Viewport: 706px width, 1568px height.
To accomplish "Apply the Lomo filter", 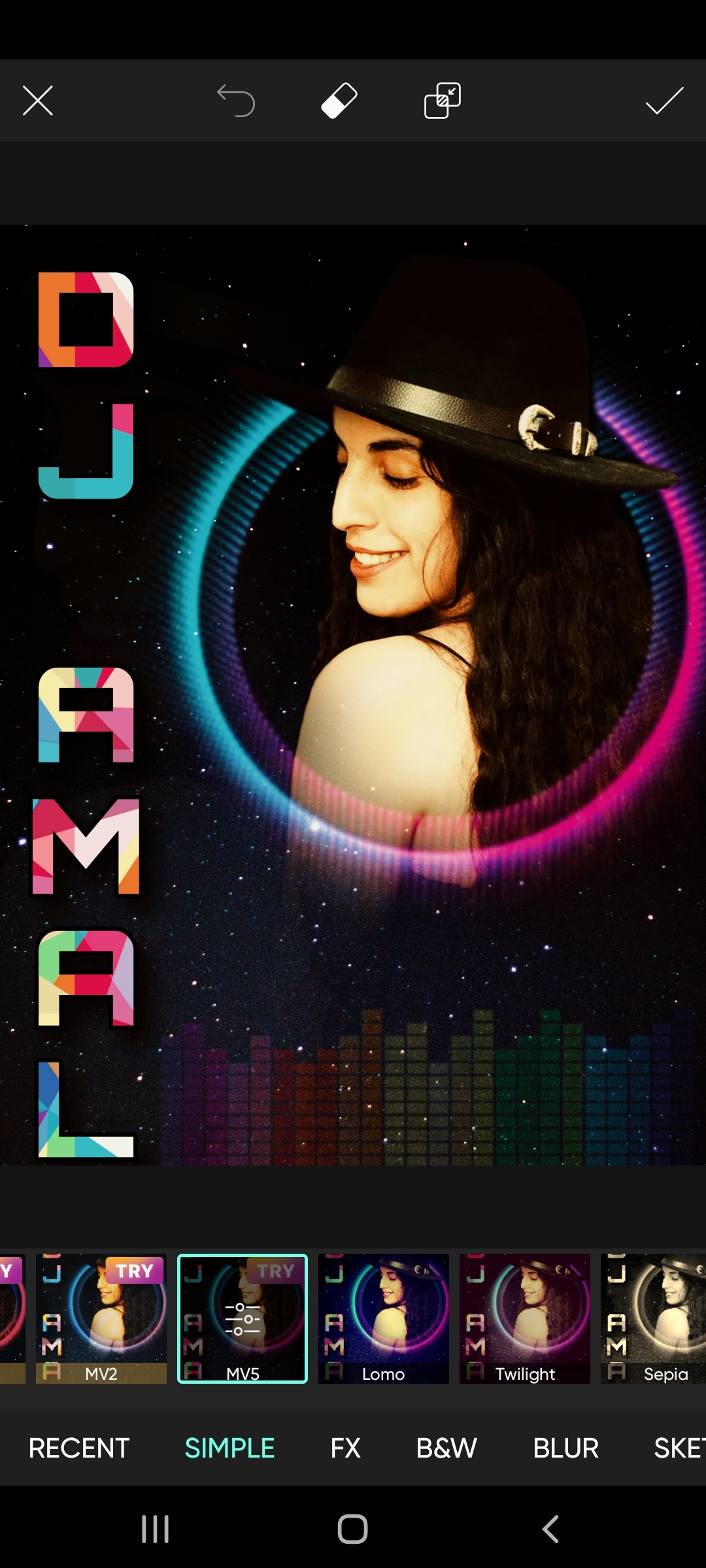I will point(384,1318).
